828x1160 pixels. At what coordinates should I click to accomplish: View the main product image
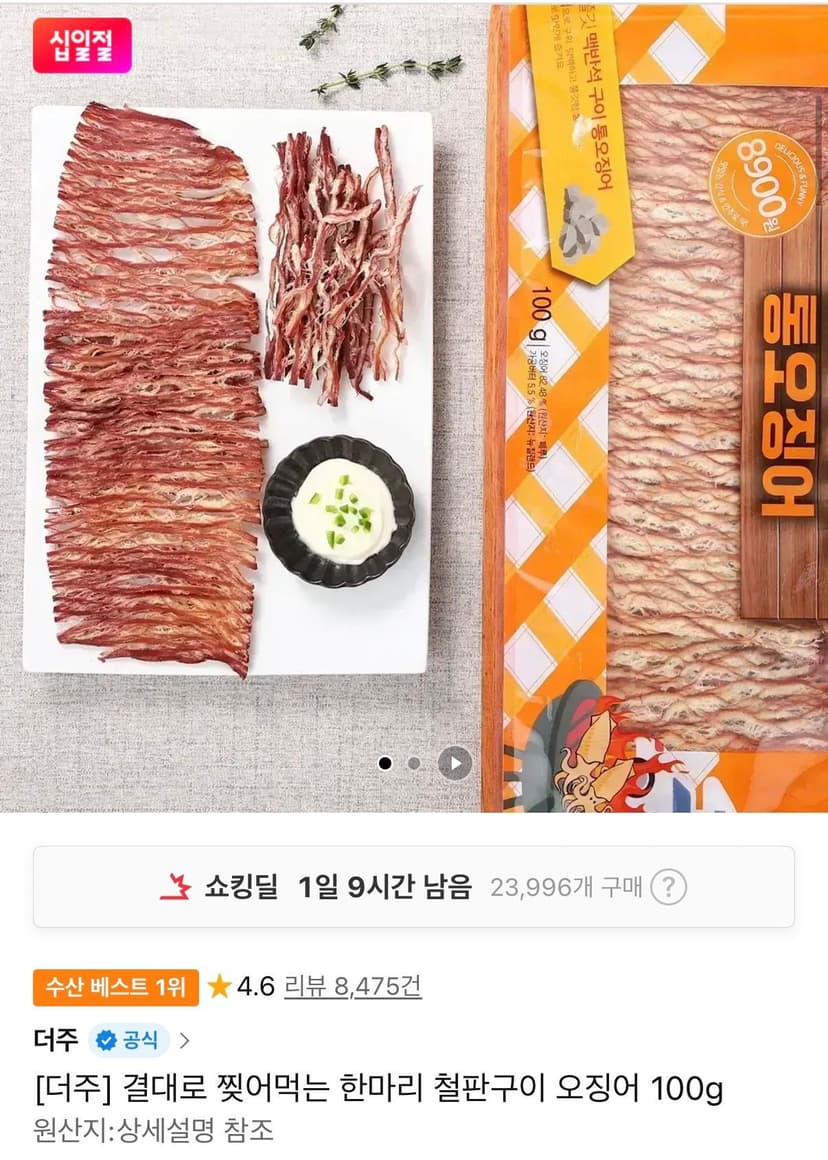(x=414, y=405)
